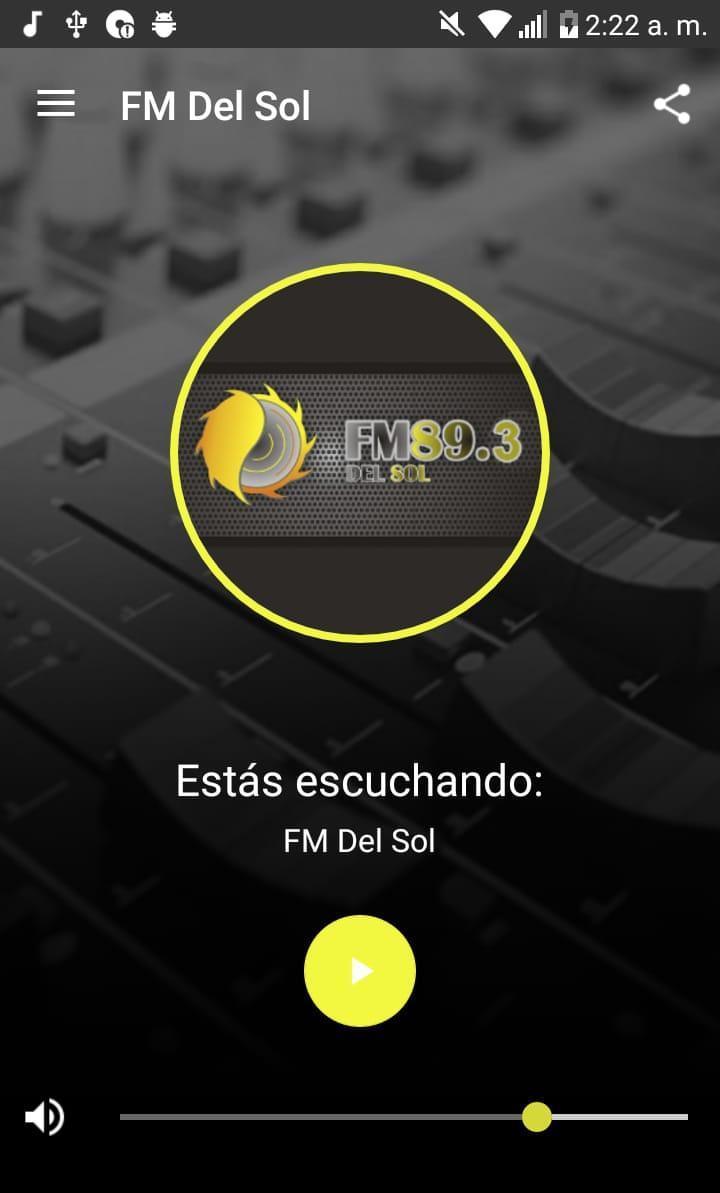Mute audio via the speaker icon
The height and width of the screenshot is (1193, 720).
click(x=46, y=1117)
